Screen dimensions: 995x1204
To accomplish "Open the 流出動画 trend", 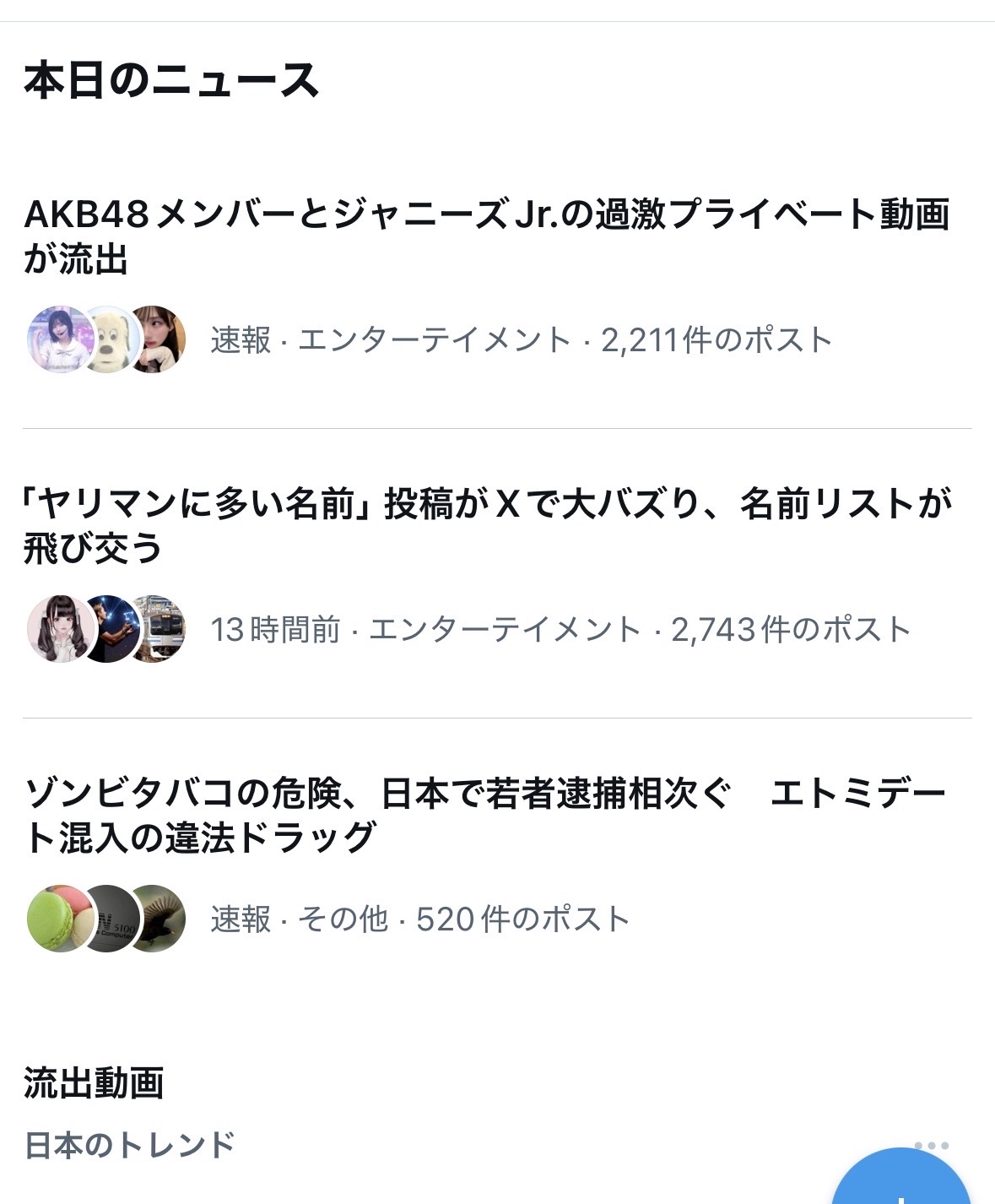I will coord(95,1083).
